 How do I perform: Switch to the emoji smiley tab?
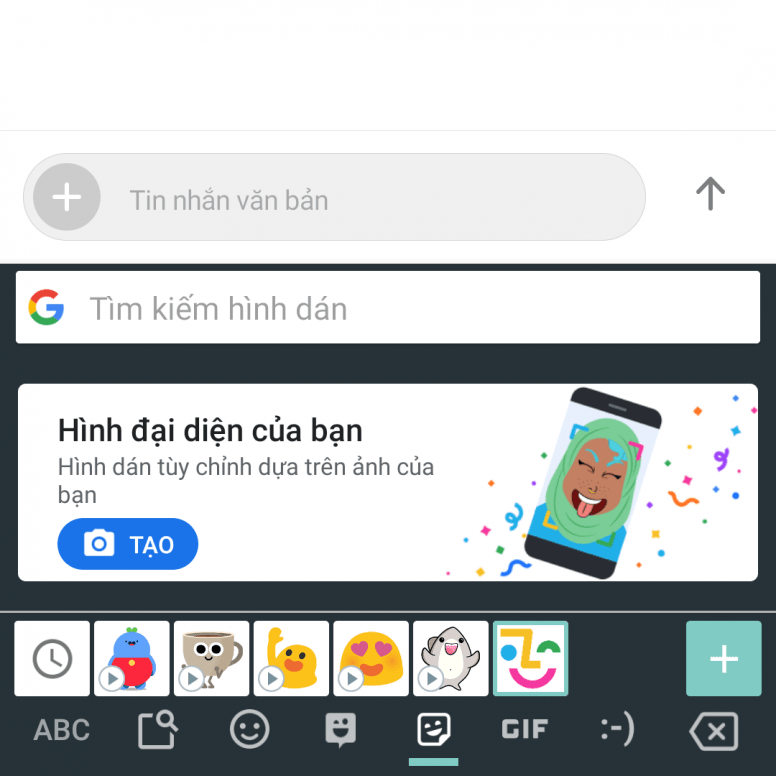tap(250, 731)
